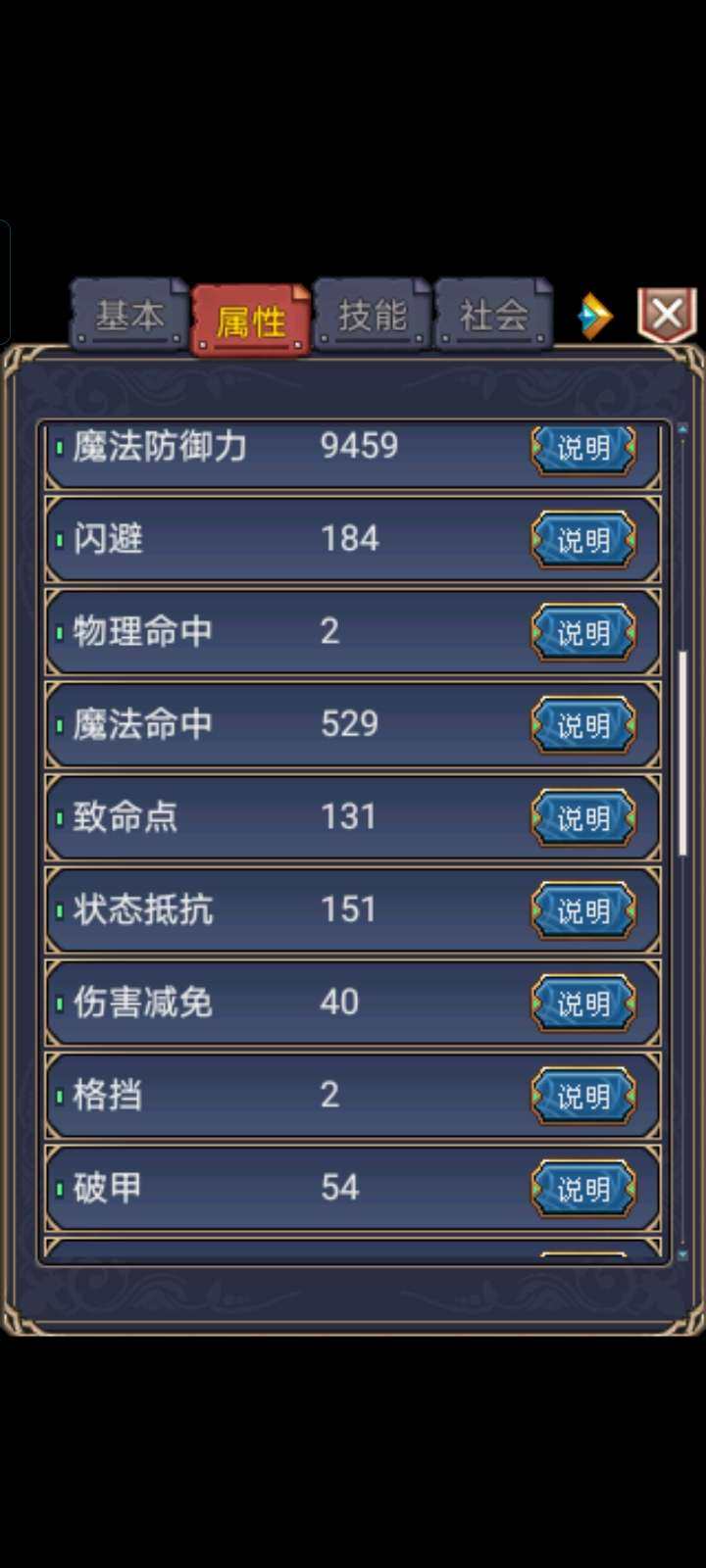Viewport: 706px width, 1568px height.
Task: Open the 技能 tab
Action: click(372, 315)
